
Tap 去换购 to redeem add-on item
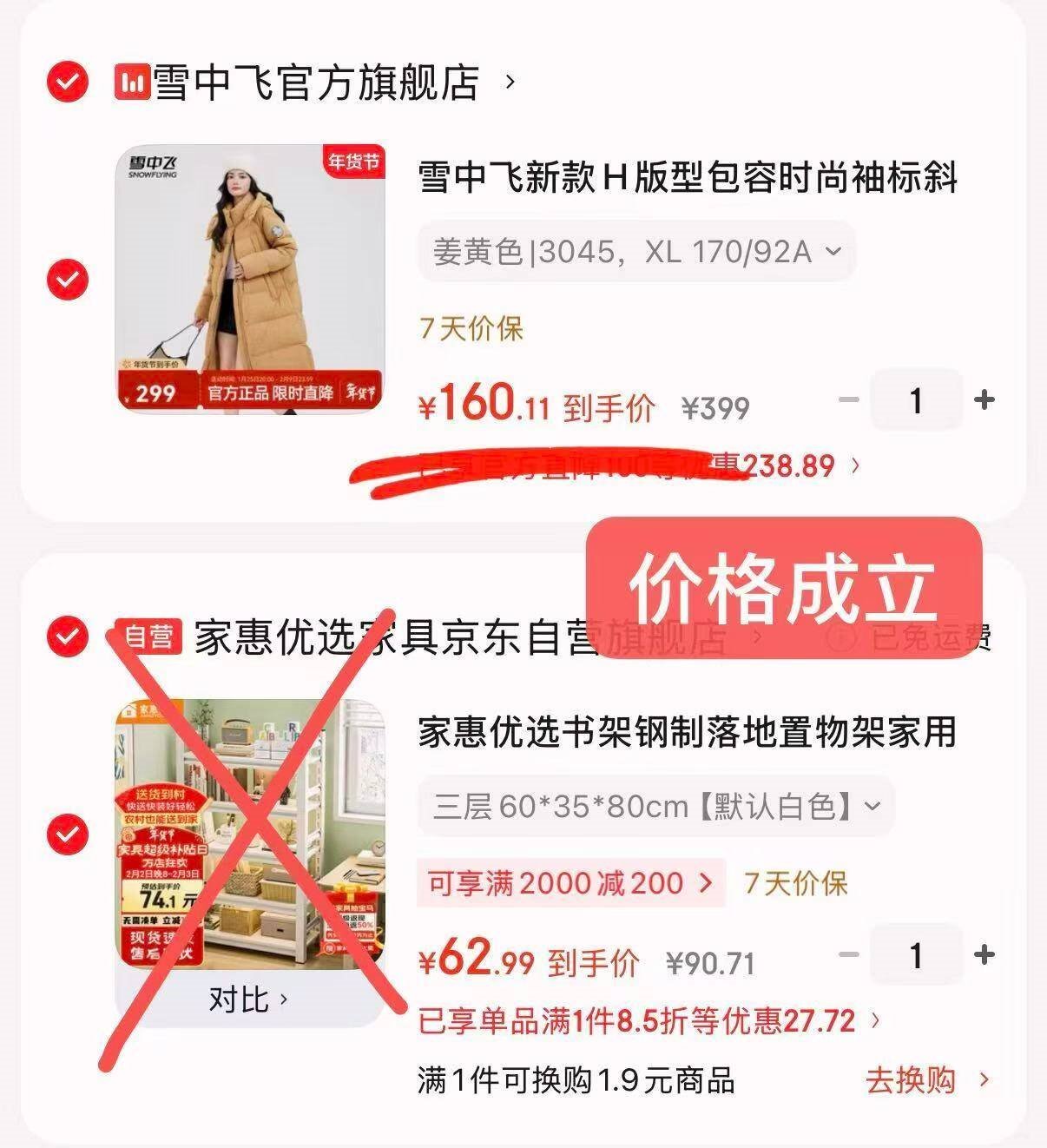point(927,1080)
